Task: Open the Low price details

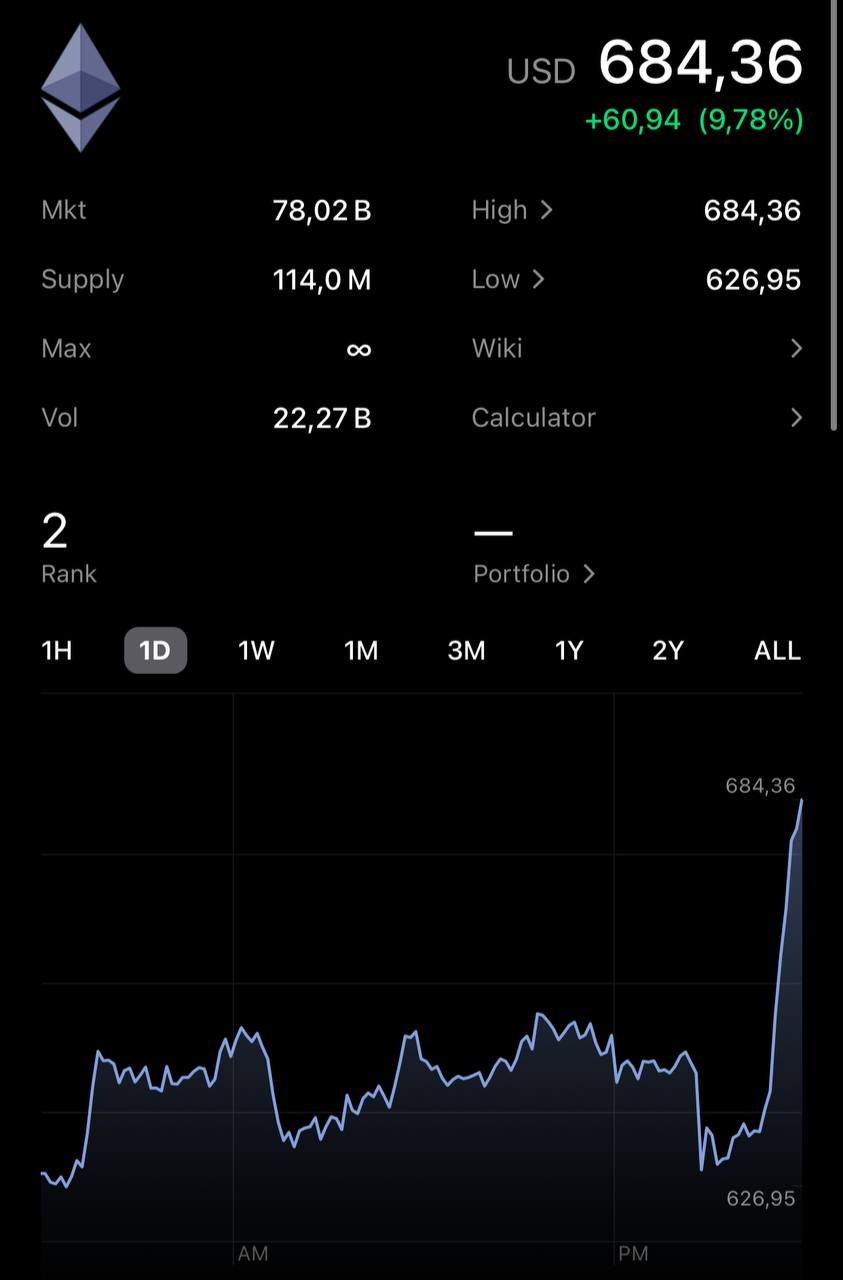Action: click(508, 279)
